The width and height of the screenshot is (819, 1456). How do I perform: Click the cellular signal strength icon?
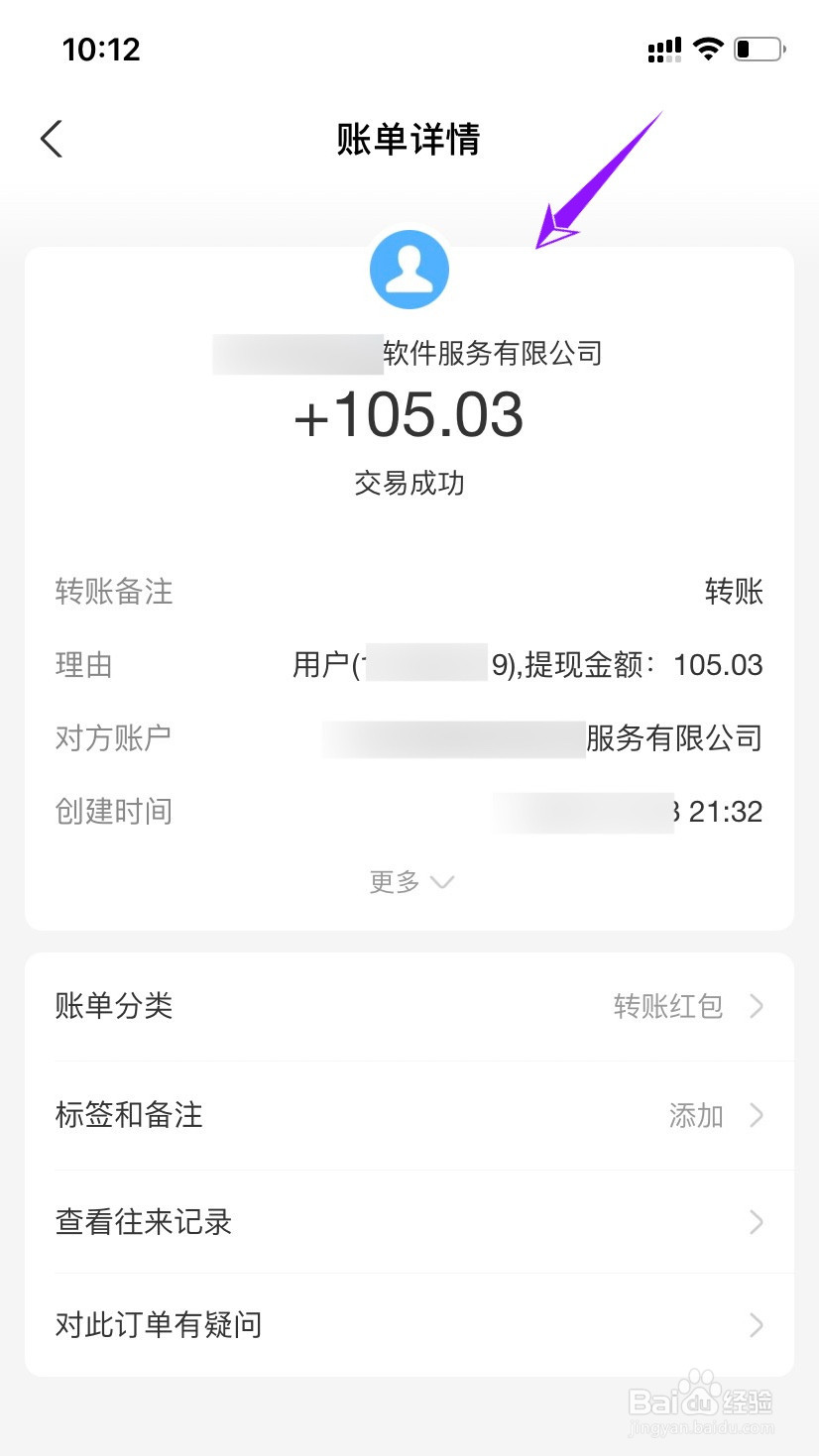click(662, 49)
